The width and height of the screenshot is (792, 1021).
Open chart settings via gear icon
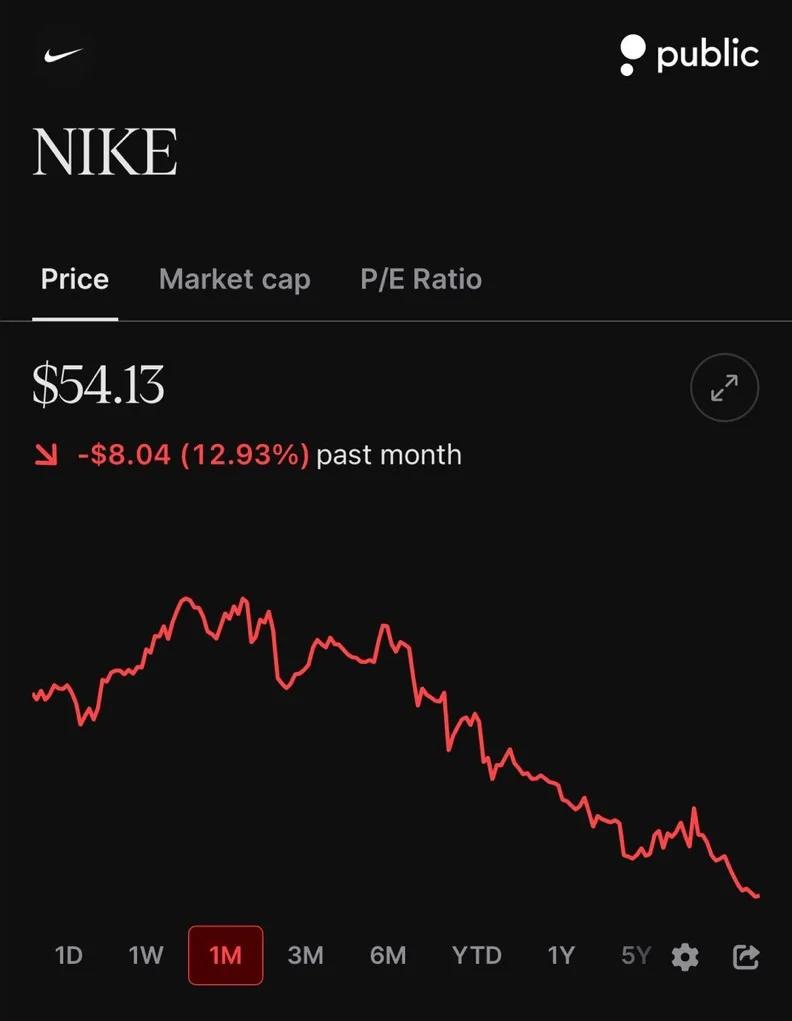point(686,956)
